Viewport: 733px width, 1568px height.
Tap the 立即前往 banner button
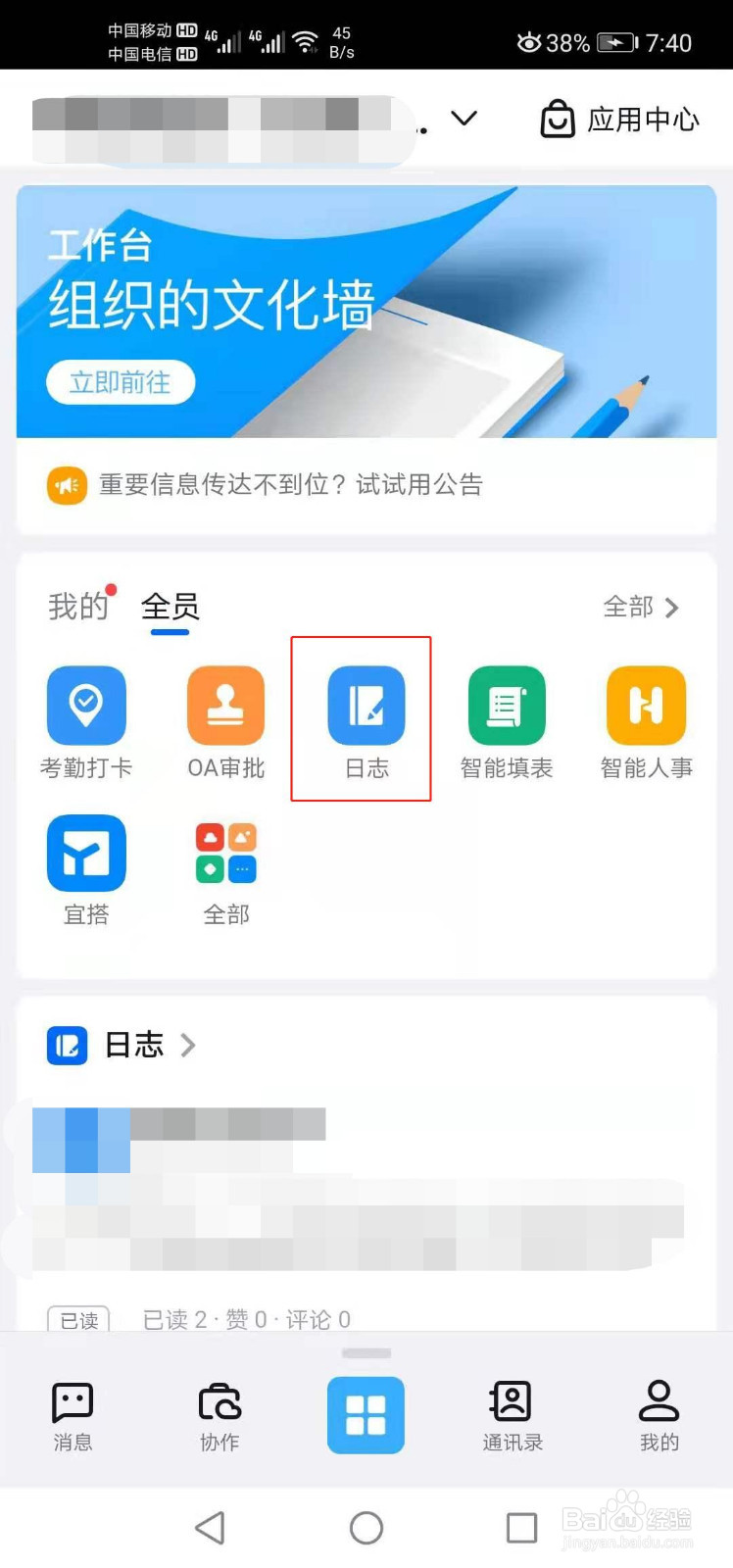click(x=121, y=382)
